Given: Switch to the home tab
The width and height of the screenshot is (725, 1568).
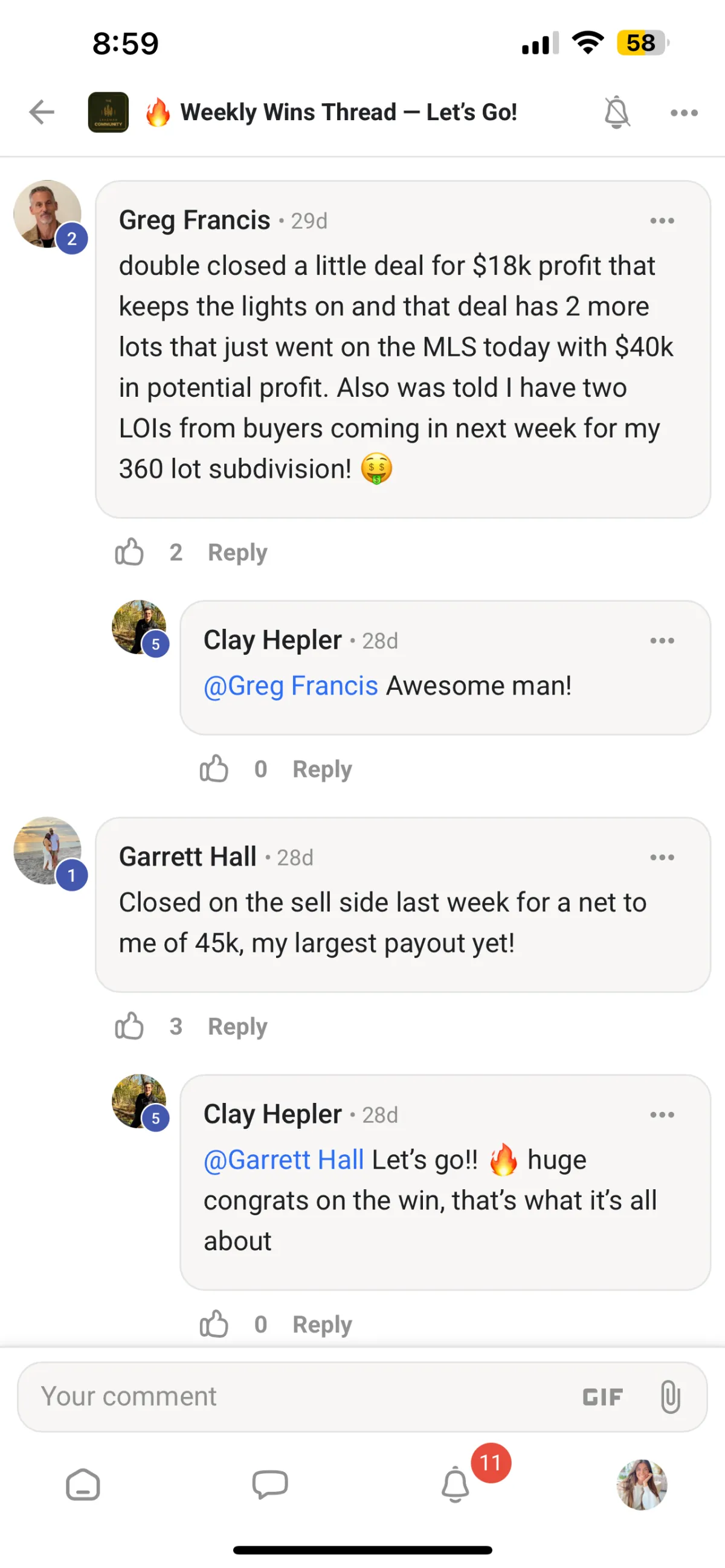Looking at the screenshot, I should point(83,1485).
